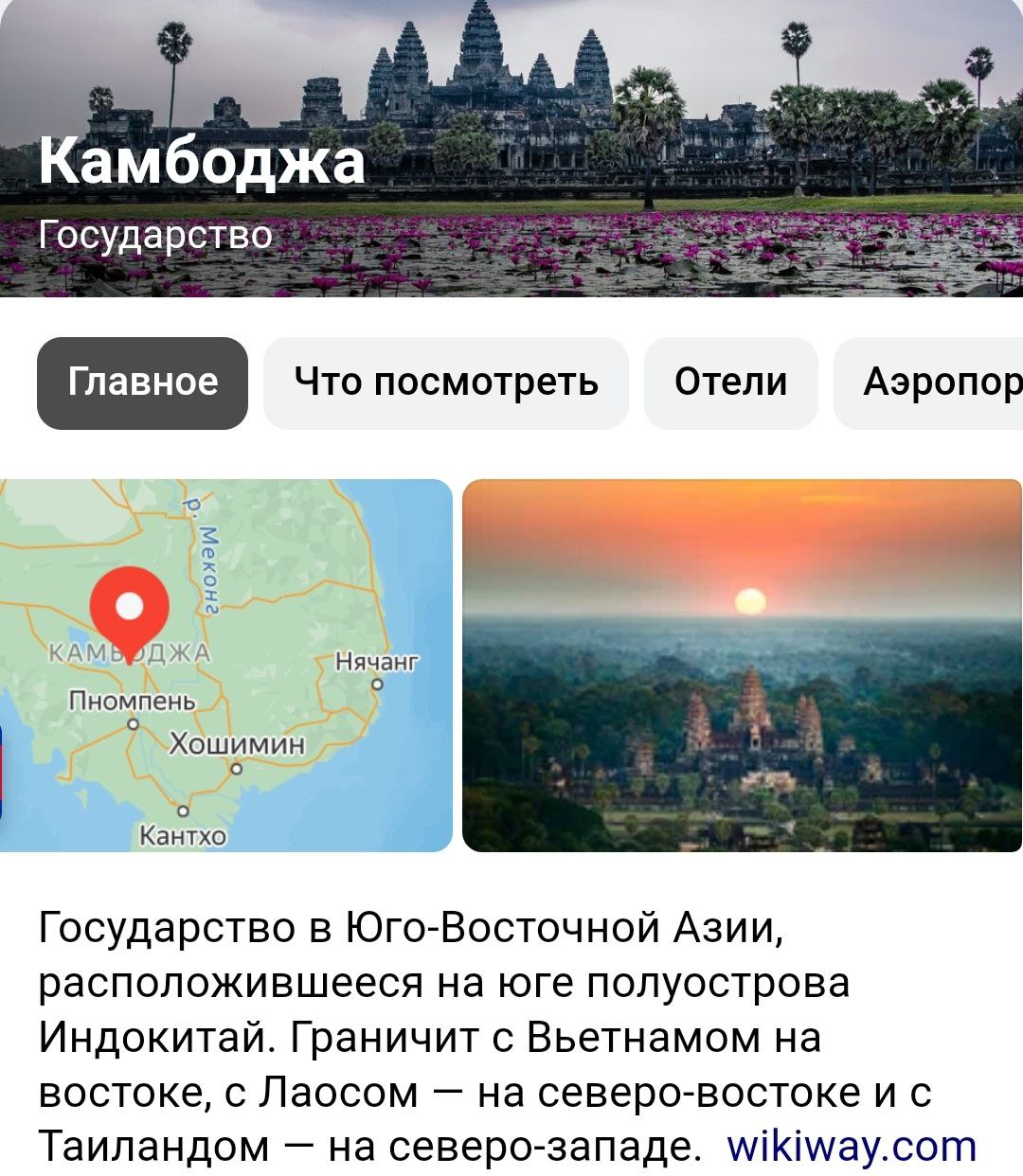
Task: Open the Отели tab
Action: (730, 383)
